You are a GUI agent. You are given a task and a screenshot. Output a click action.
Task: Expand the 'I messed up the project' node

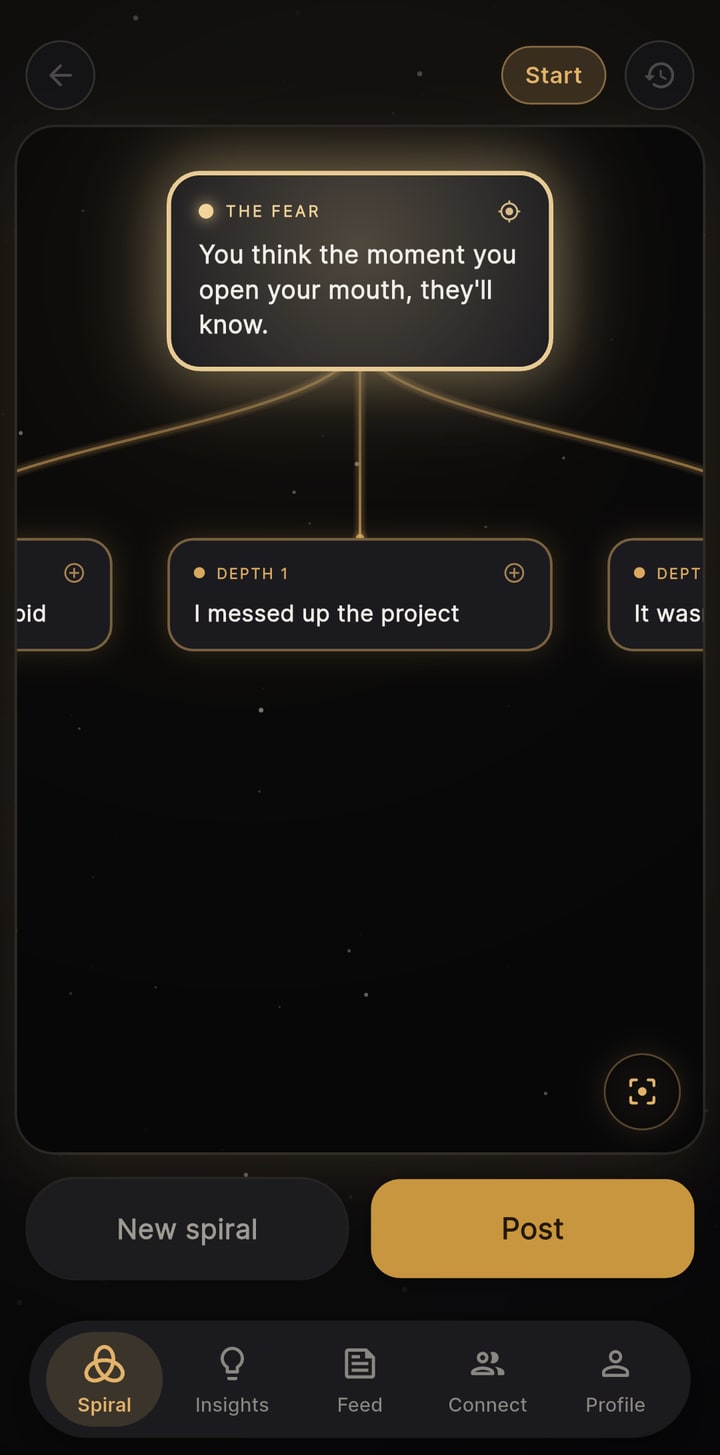pos(514,573)
